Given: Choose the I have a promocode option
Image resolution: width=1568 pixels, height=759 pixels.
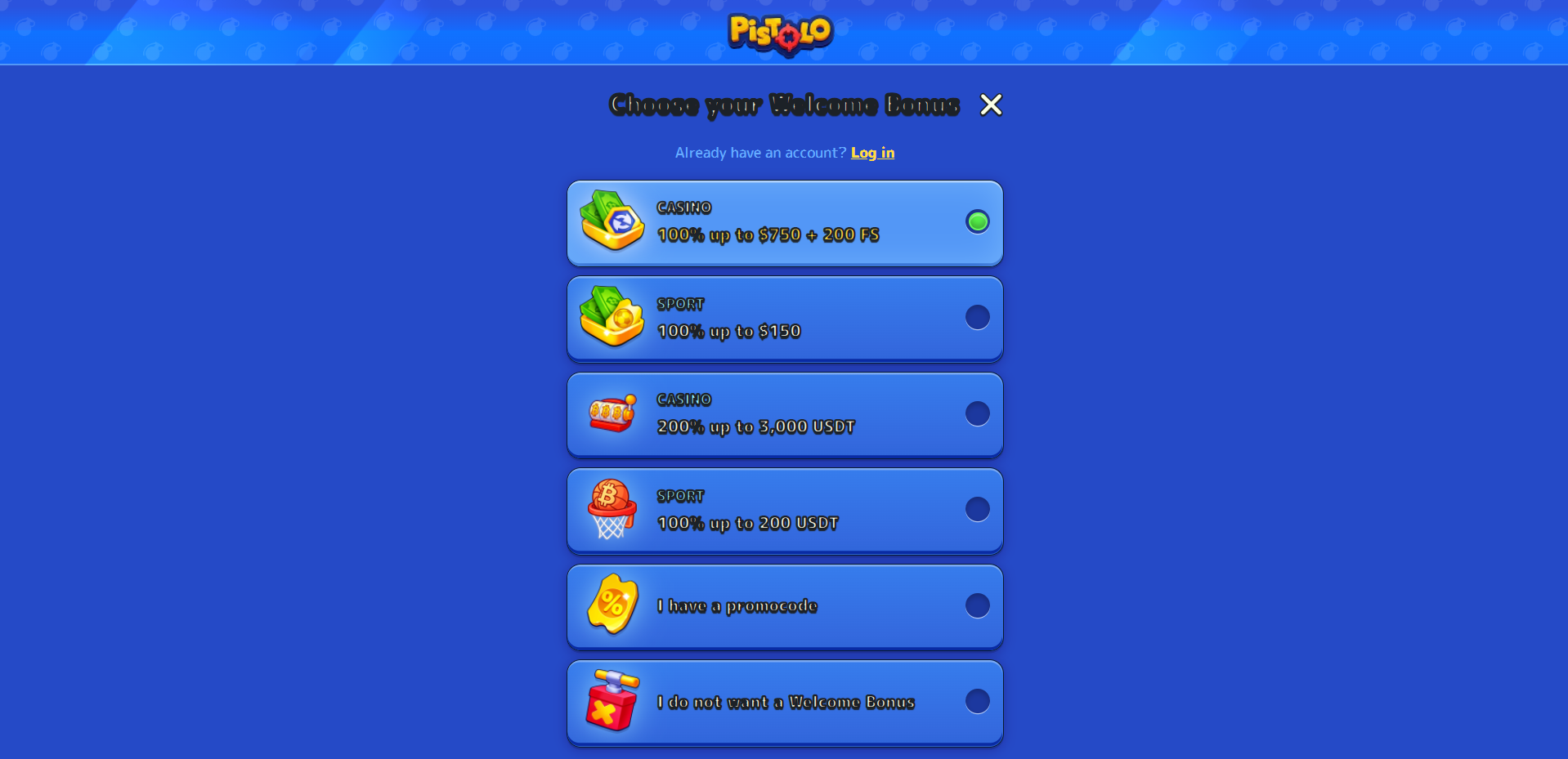Looking at the screenshot, I should click(x=785, y=607).
